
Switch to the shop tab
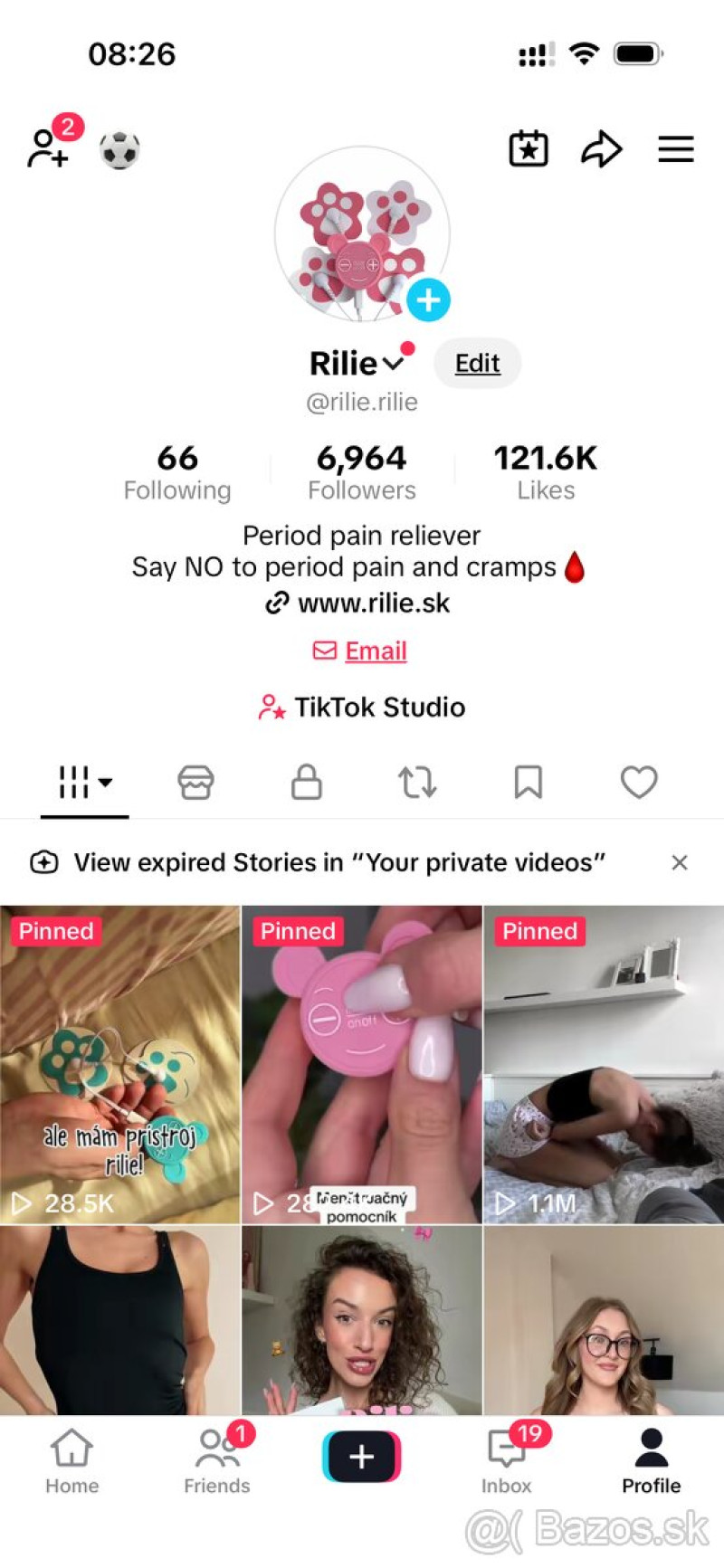195,782
